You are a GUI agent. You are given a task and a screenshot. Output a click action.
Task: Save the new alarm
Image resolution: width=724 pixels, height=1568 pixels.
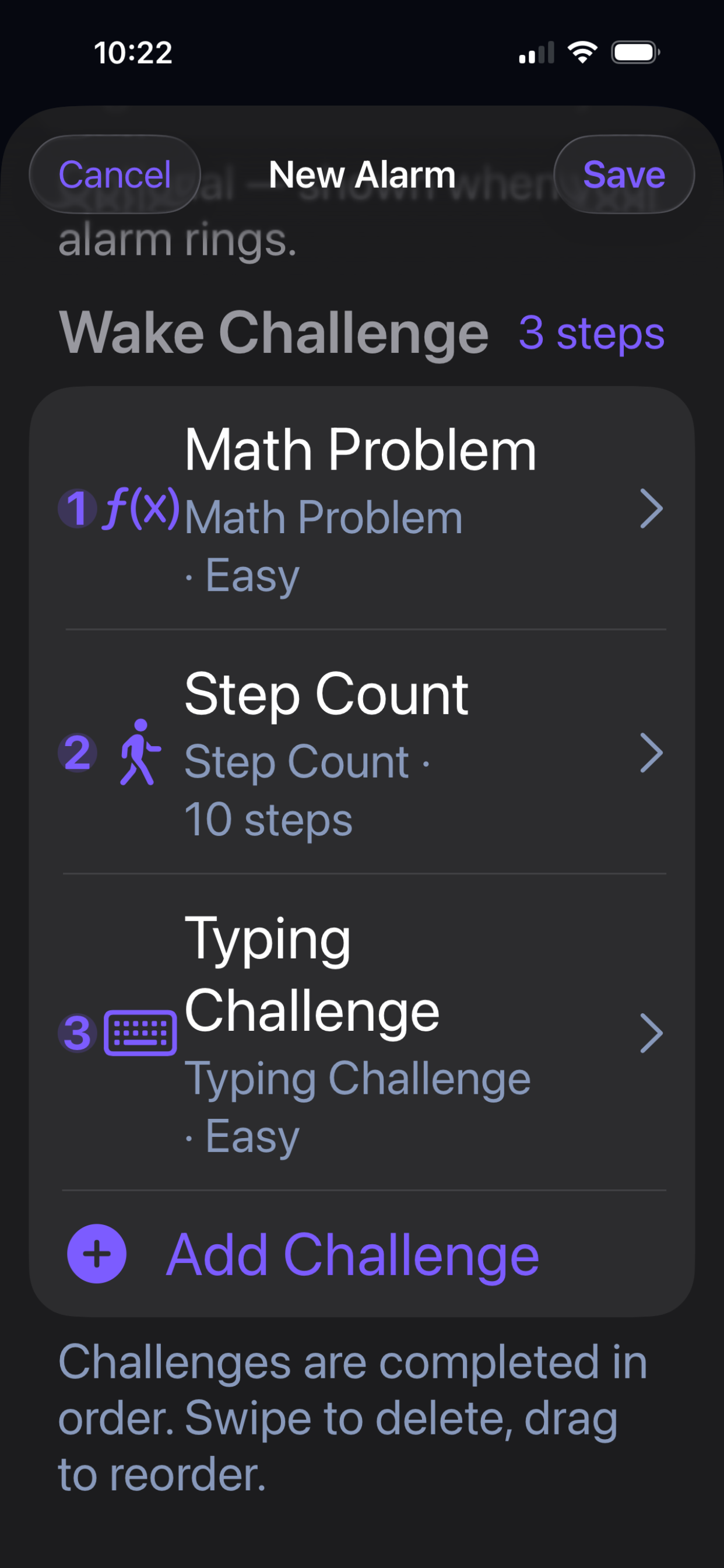pyautogui.click(x=624, y=174)
